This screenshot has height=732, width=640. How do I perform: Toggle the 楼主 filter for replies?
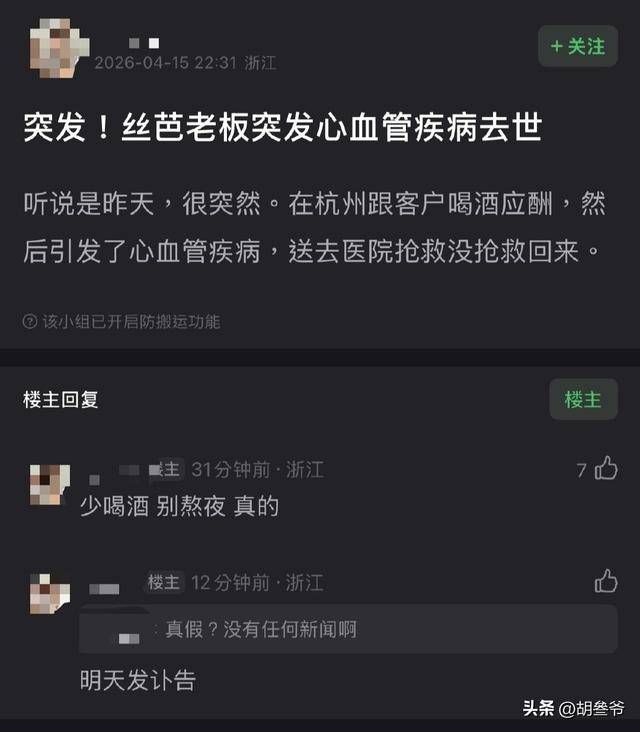click(583, 400)
